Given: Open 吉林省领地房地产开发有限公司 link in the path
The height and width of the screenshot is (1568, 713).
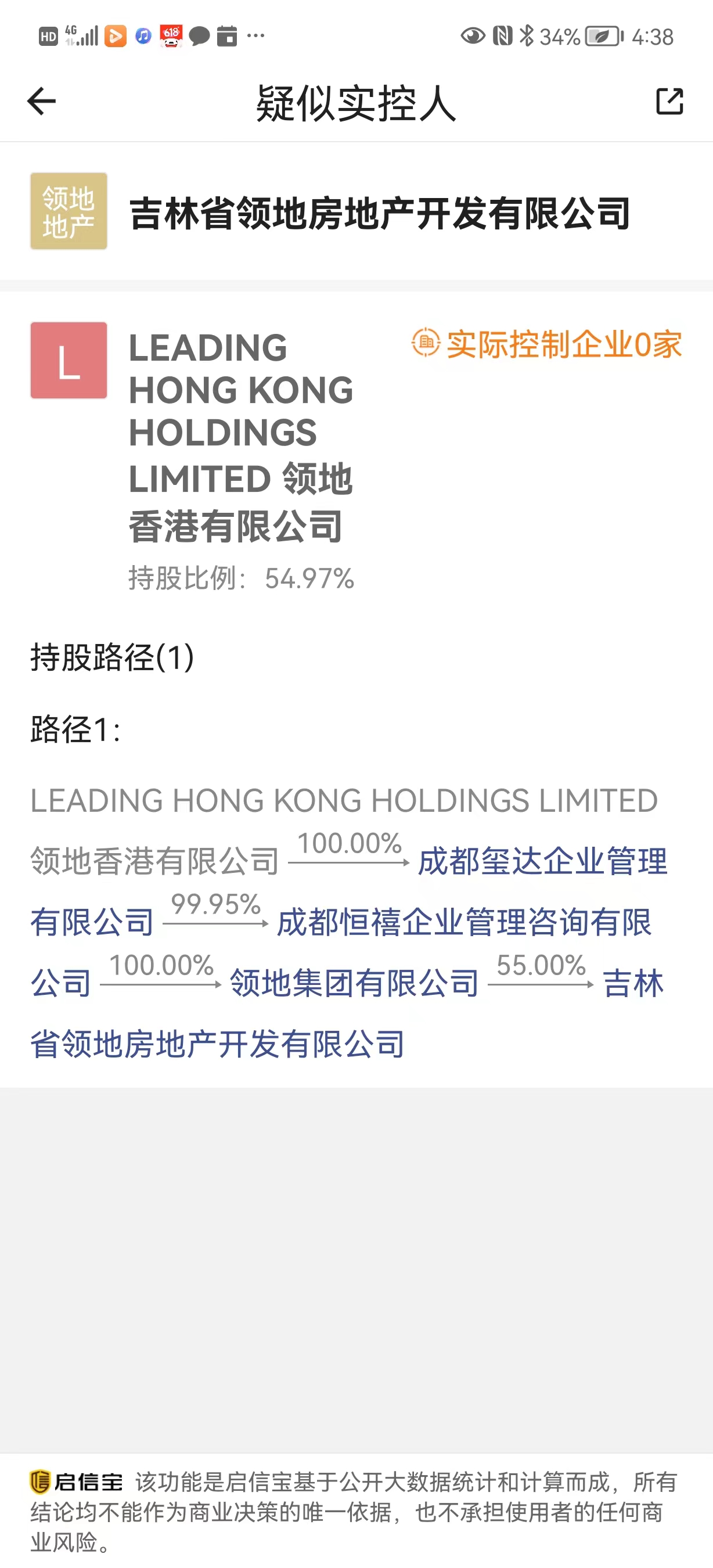Looking at the screenshot, I should [x=217, y=1045].
